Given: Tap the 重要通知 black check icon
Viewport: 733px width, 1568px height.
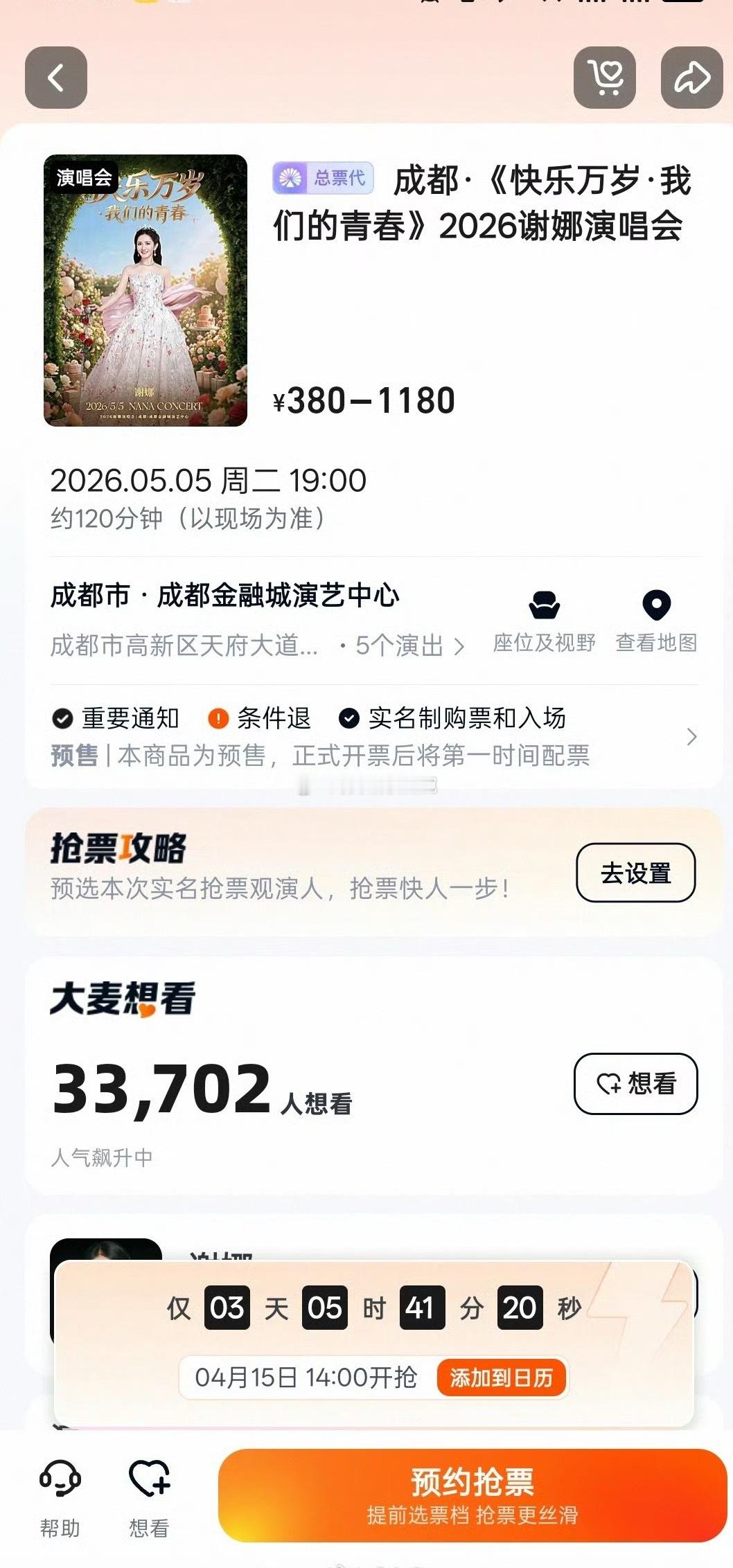Looking at the screenshot, I should coord(62,720).
